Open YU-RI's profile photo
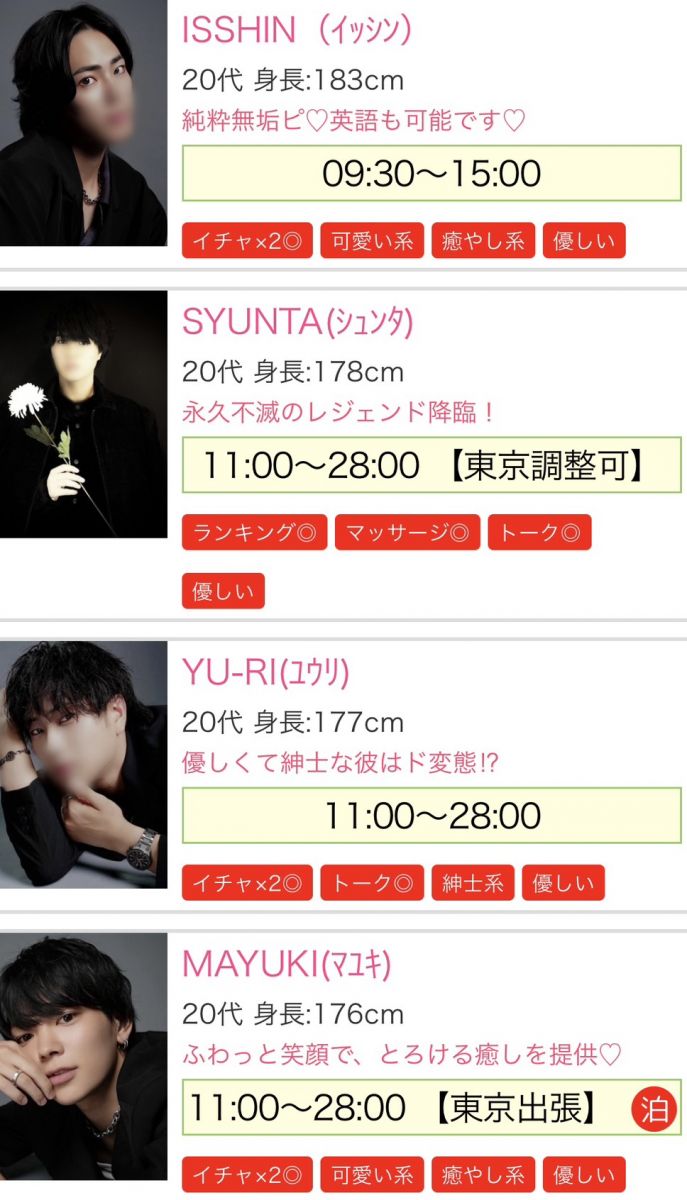Screen dimensions: 687x1200 [x=83, y=764]
